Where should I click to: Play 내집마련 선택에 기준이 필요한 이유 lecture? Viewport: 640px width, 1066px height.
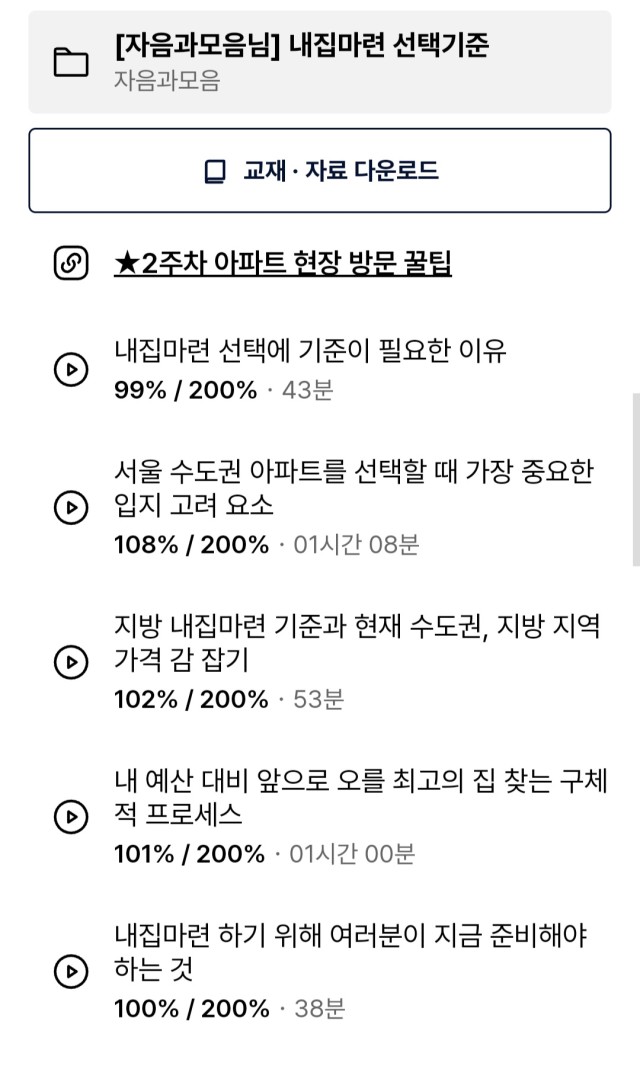pyautogui.click(x=320, y=370)
